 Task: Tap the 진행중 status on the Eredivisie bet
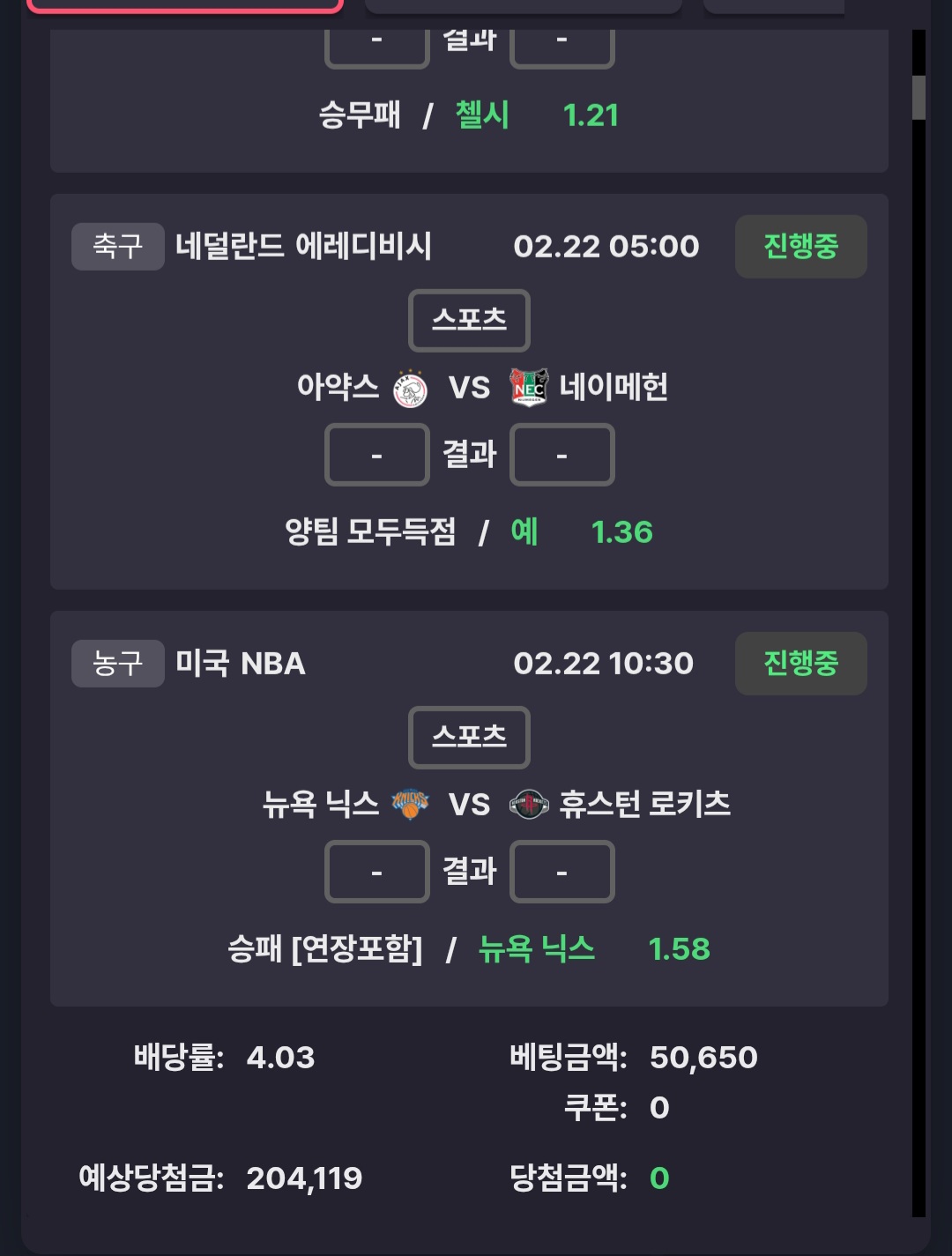[800, 247]
